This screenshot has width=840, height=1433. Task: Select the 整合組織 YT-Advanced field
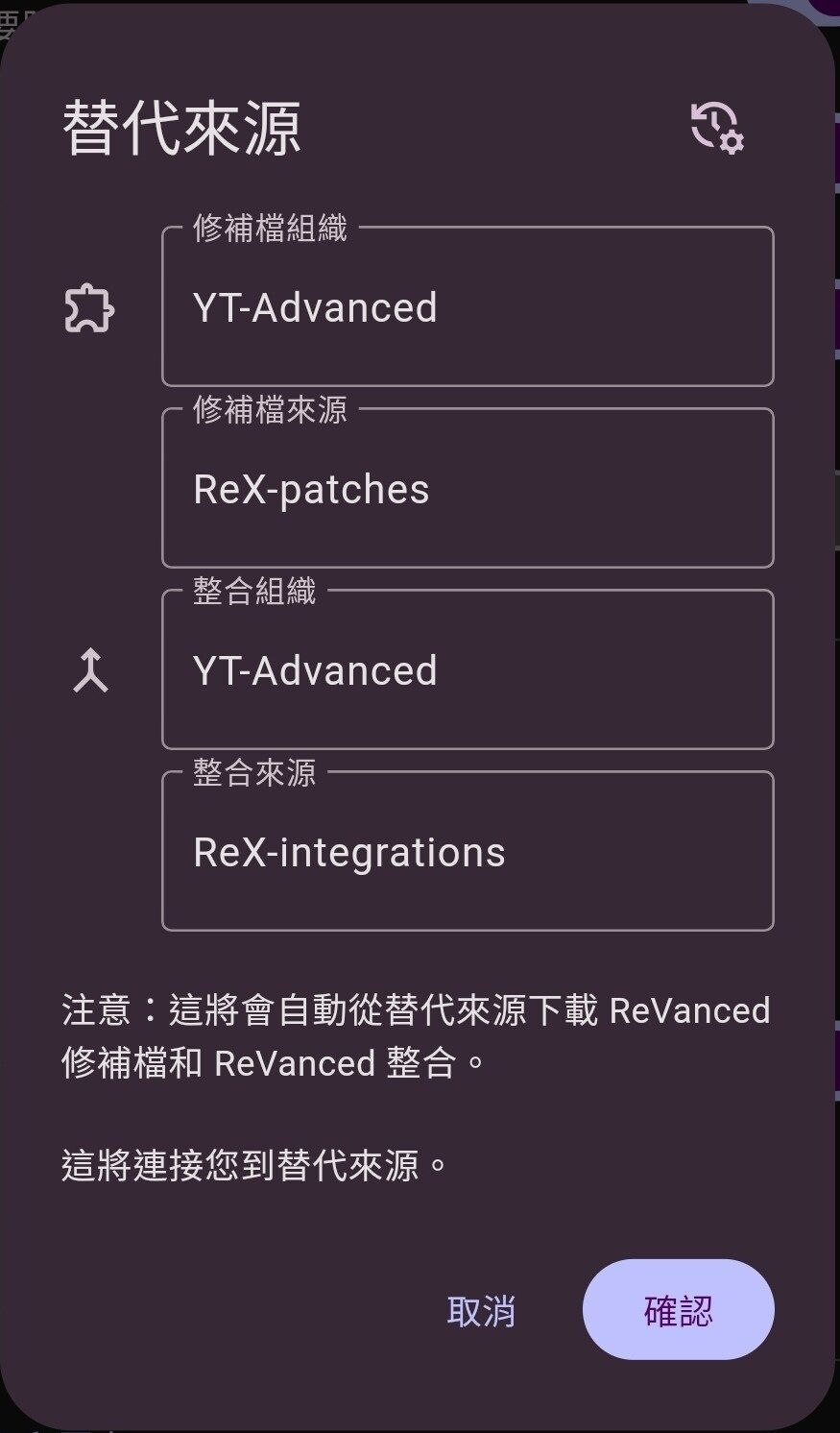tap(468, 669)
